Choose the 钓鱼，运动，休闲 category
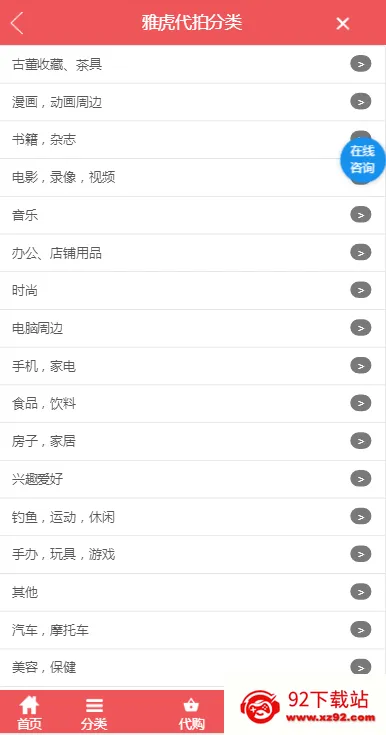This screenshot has height=735, width=386. (x=193, y=517)
